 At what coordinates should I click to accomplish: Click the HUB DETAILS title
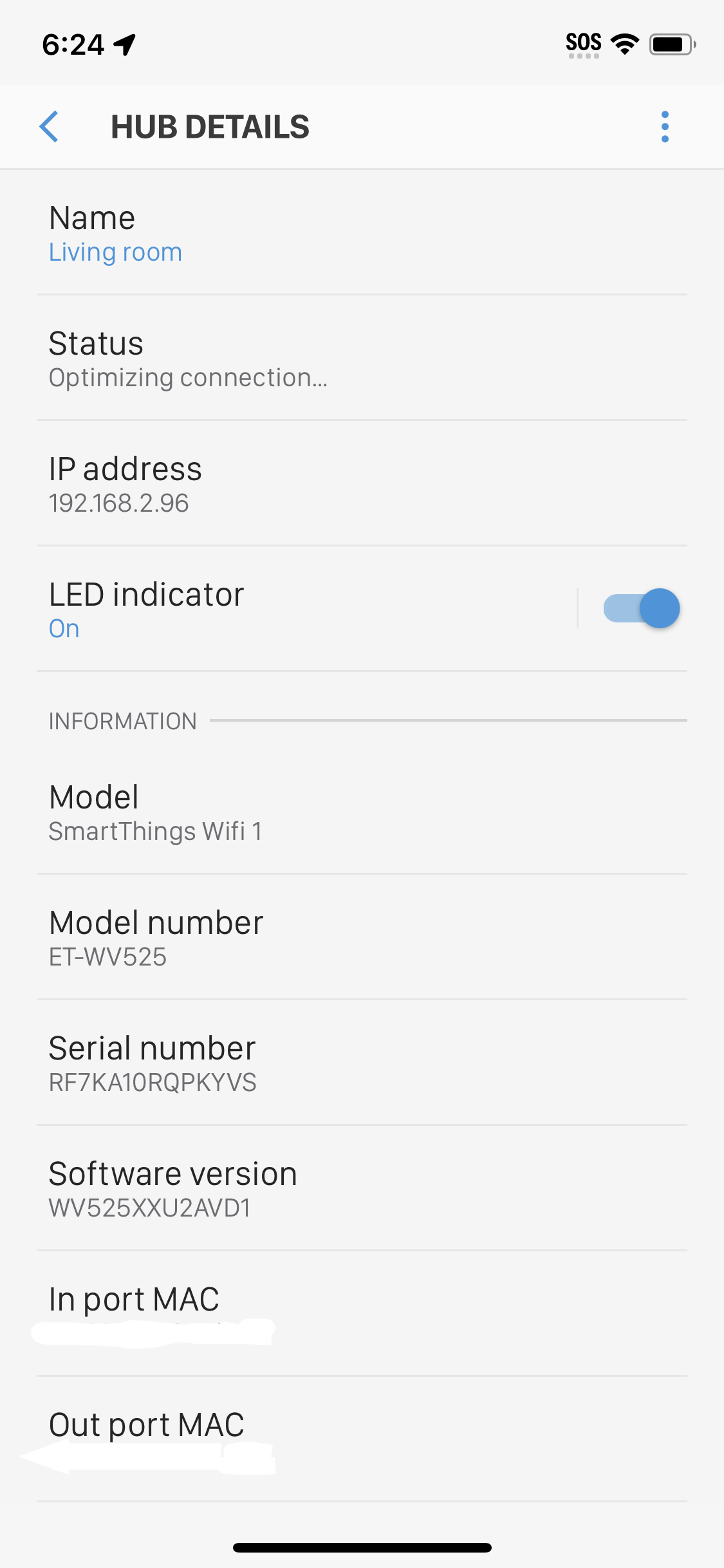pyautogui.click(x=210, y=126)
